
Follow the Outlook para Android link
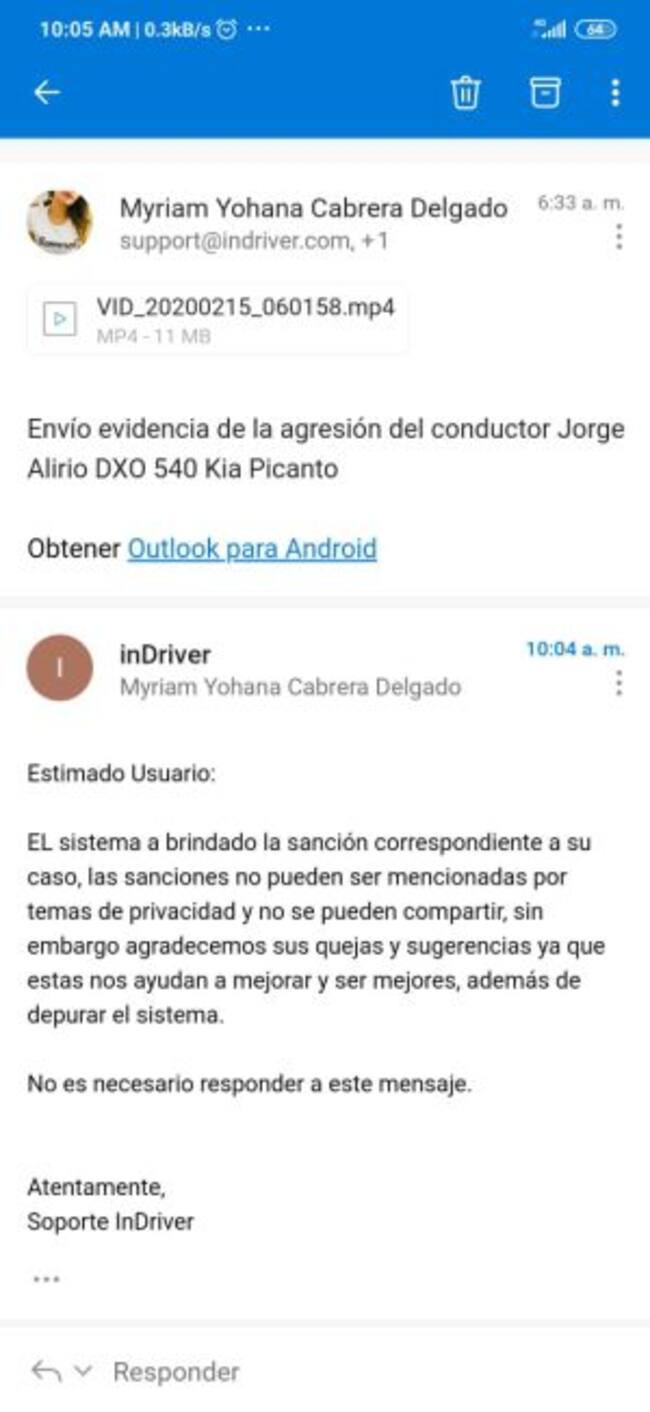pos(252,549)
